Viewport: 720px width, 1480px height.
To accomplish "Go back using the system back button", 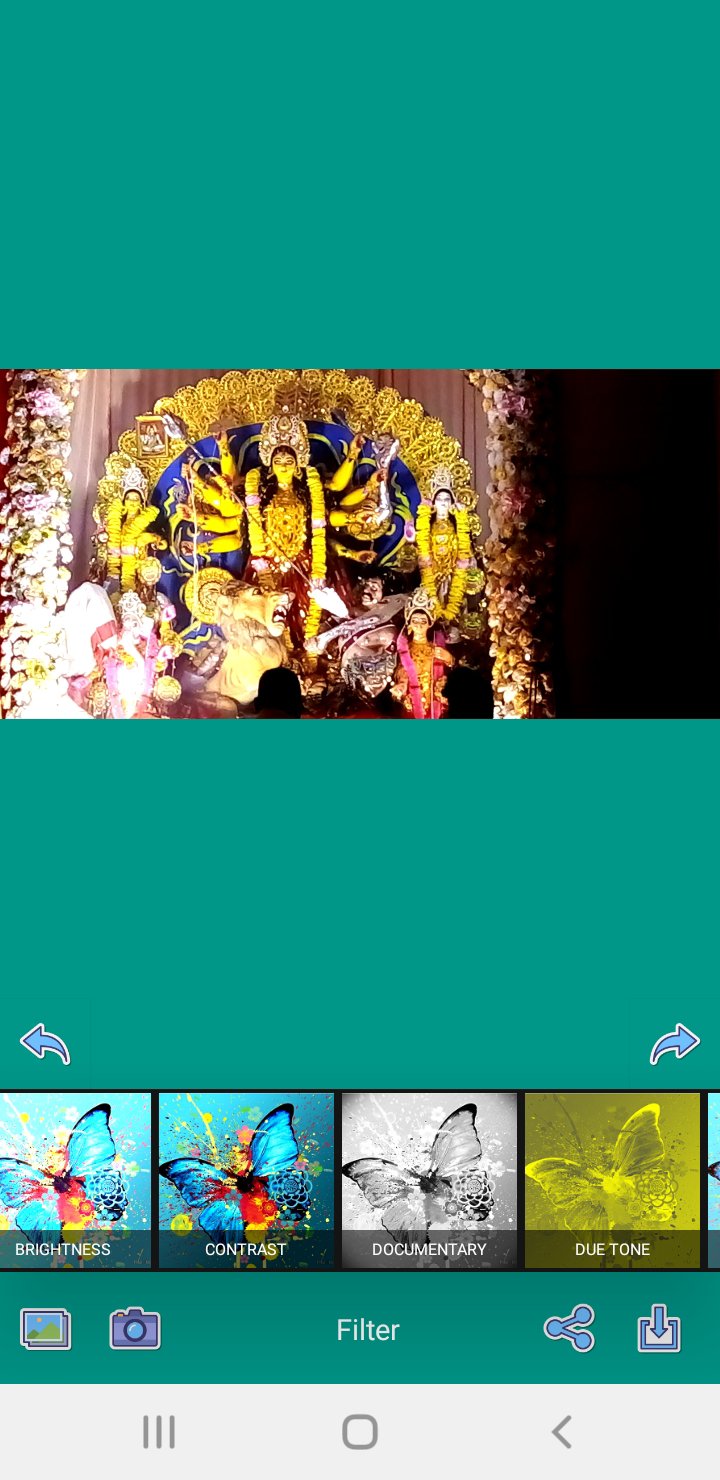I will pyautogui.click(x=562, y=1432).
